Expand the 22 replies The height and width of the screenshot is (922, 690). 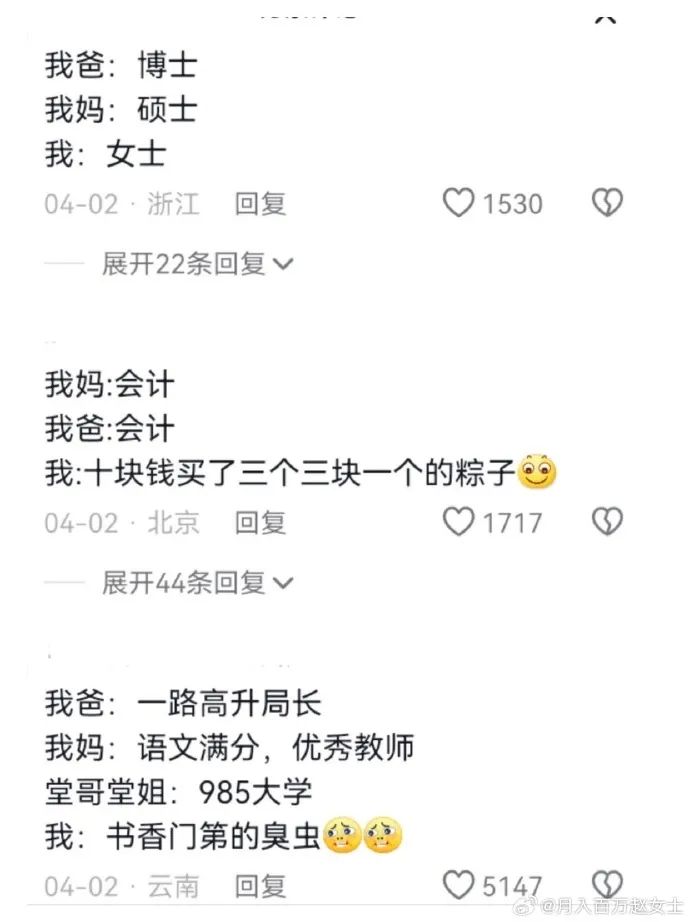(196, 264)
